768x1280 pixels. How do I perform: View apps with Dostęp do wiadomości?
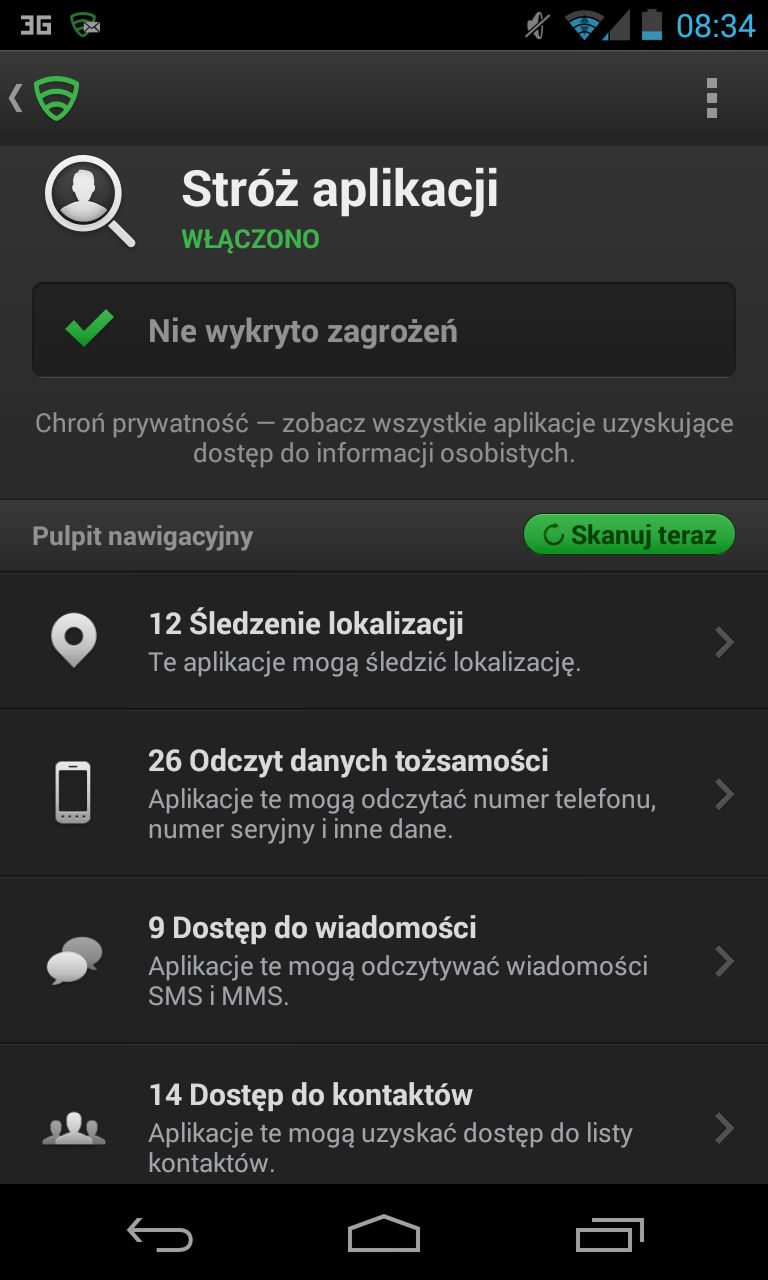coord(384,961)
